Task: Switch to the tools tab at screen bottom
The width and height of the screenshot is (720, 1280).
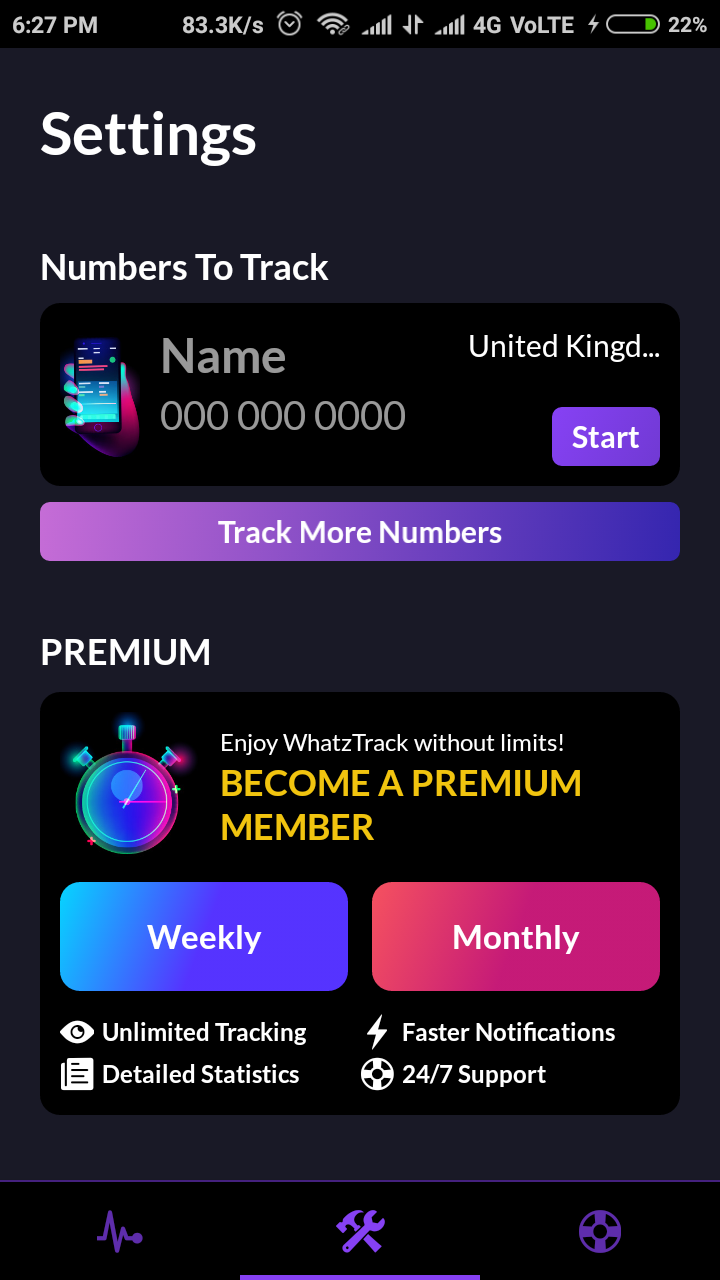Action: point(360,1230)
